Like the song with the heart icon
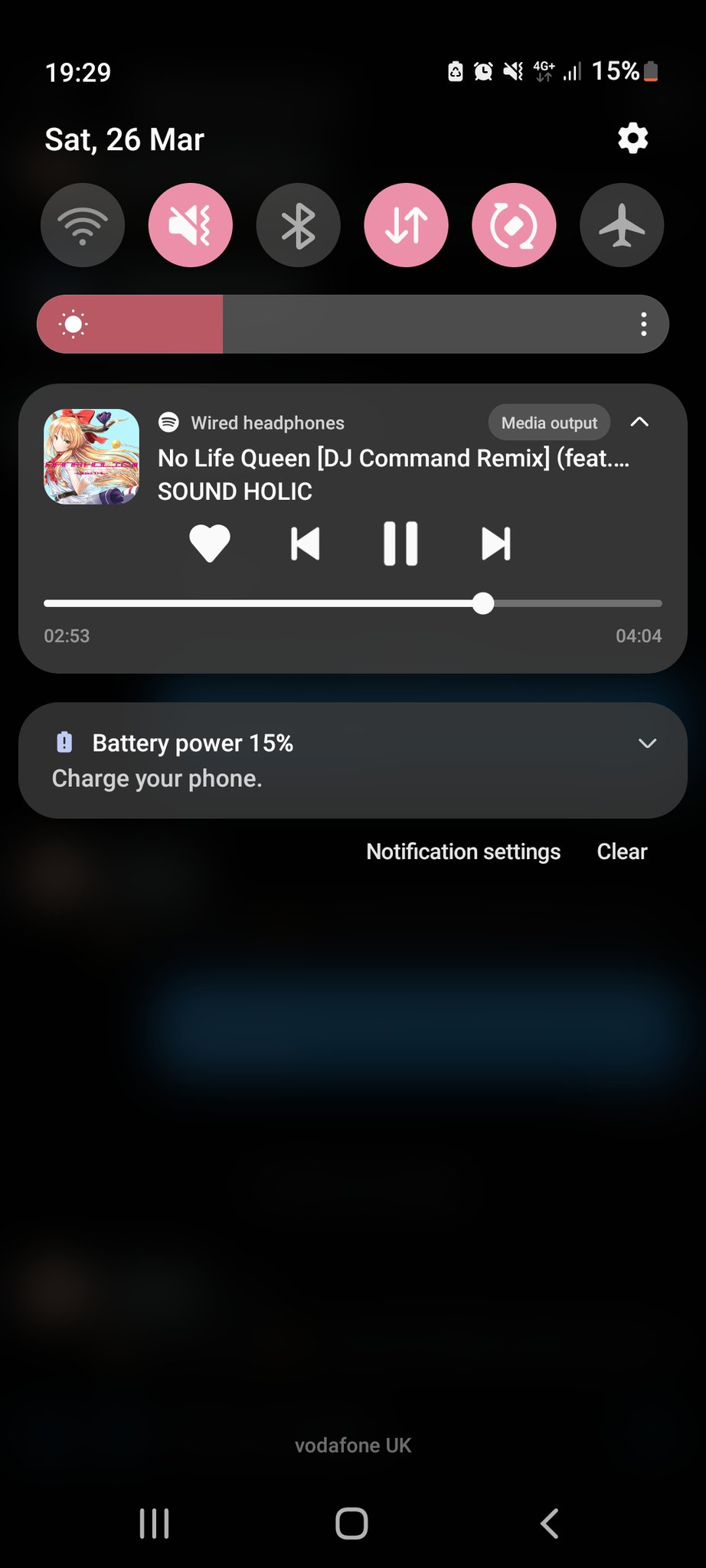The height and width of the screenshot is (1568, 706). pos(210,544)
